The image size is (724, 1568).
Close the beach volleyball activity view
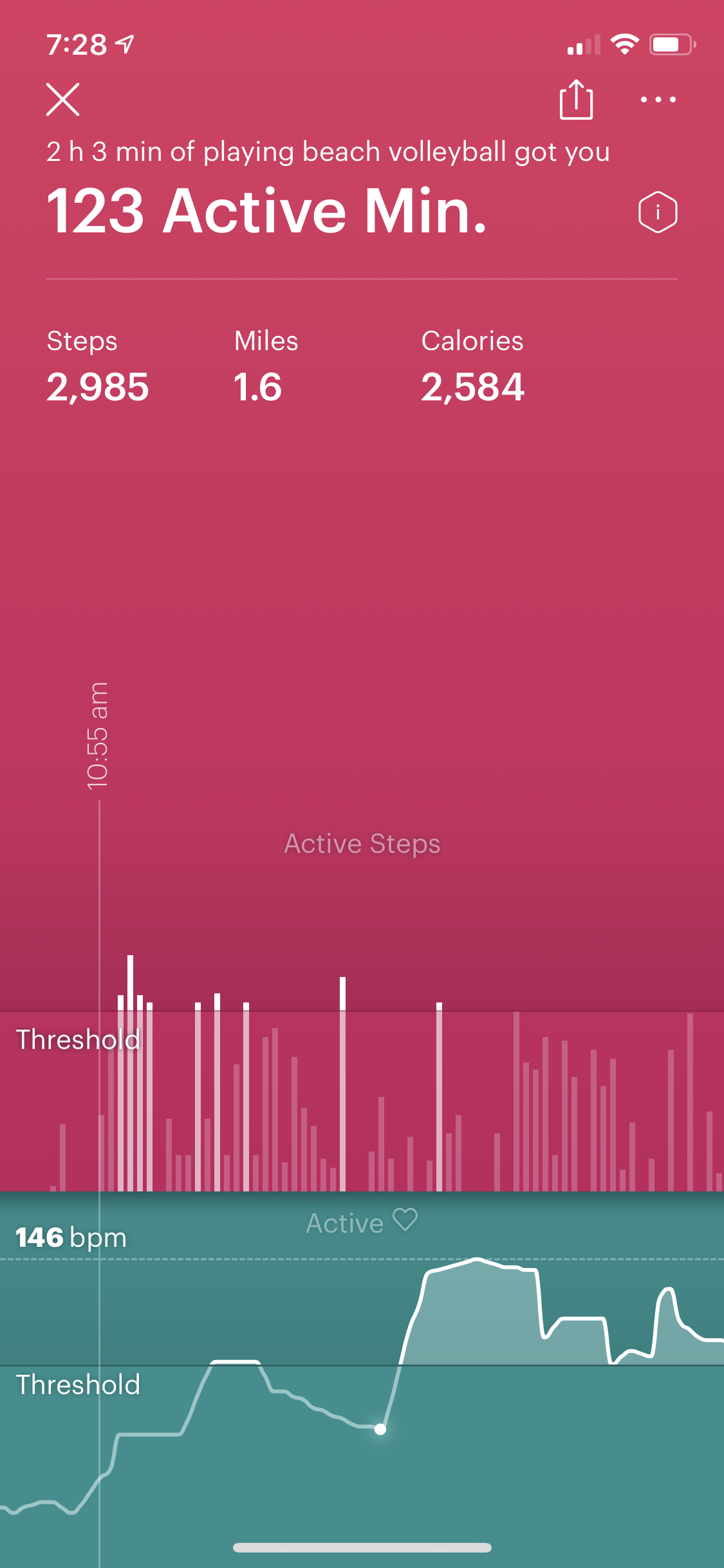(x=62, y=99)
